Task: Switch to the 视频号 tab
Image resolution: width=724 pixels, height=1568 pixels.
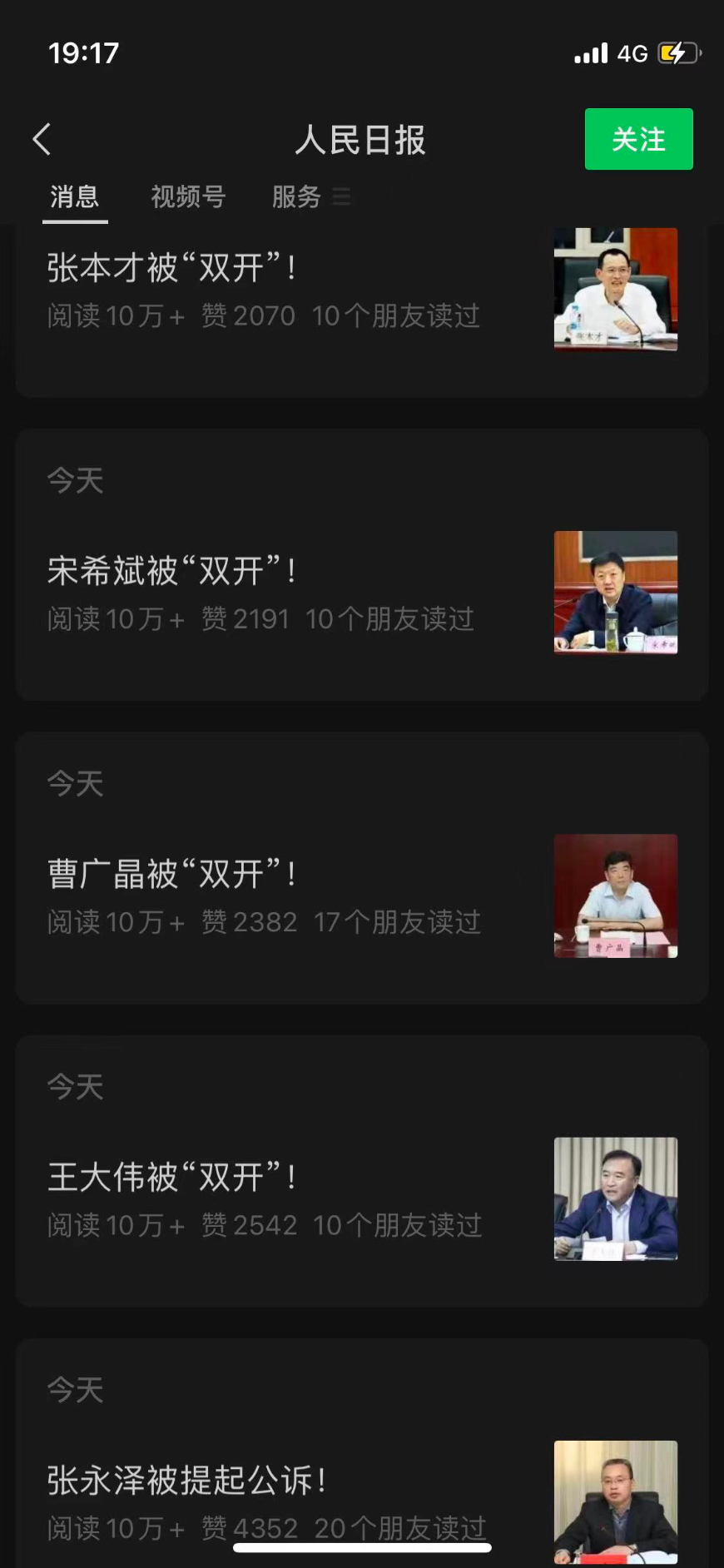Action: tap(188, 197)
